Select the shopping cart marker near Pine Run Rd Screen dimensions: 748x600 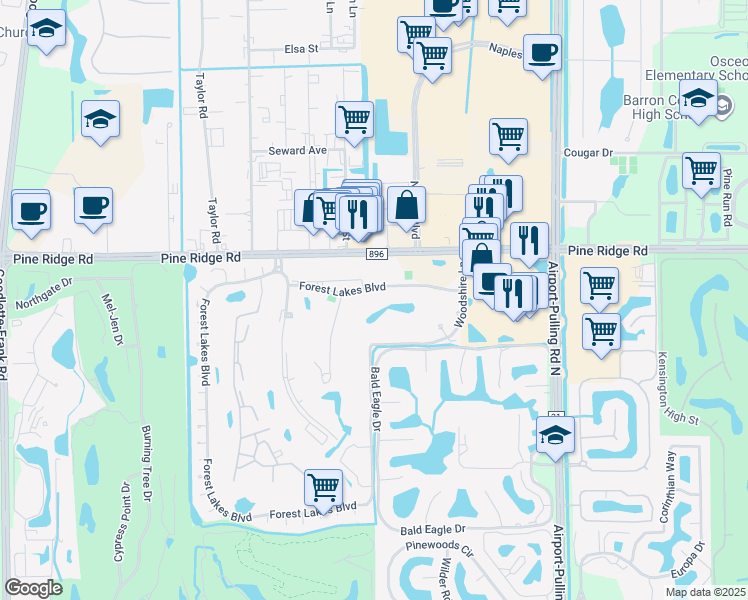click(701, 170)
